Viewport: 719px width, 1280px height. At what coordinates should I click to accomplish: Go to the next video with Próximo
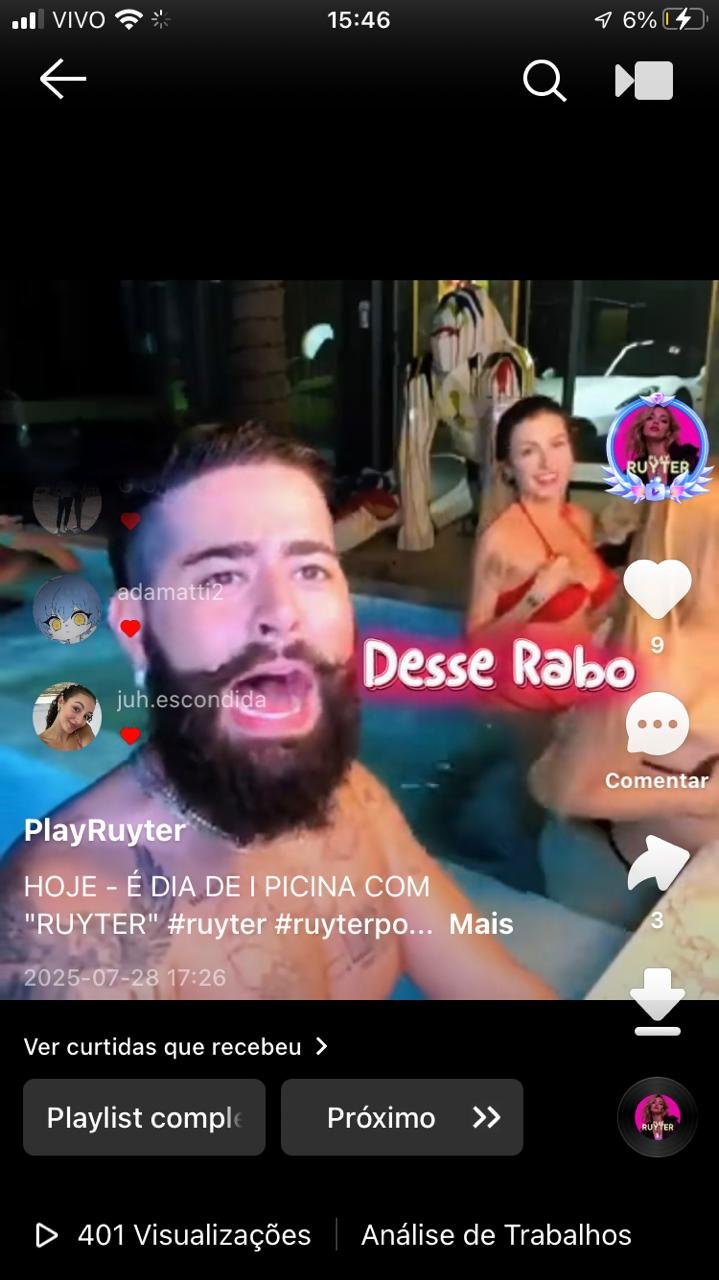(402, 1117)
